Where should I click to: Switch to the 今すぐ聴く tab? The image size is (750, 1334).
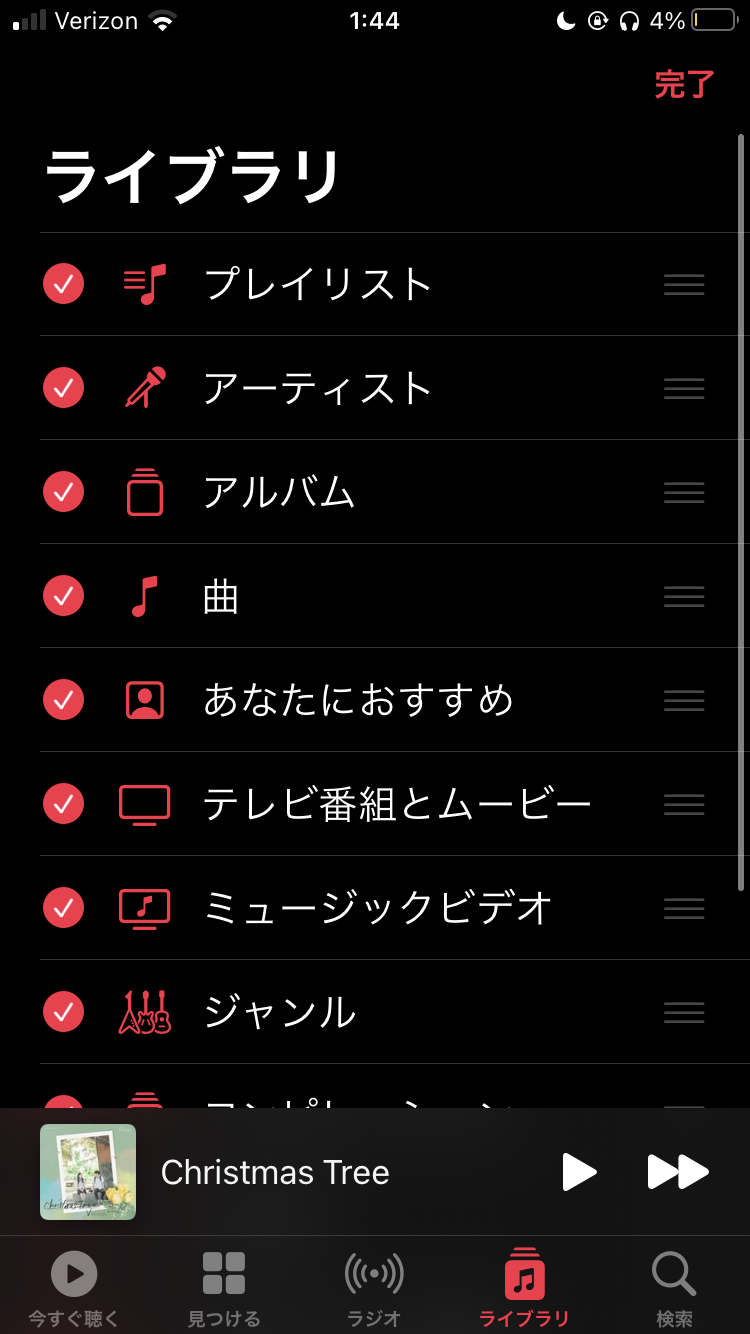pyautogui.click(x=74, y=1288)
